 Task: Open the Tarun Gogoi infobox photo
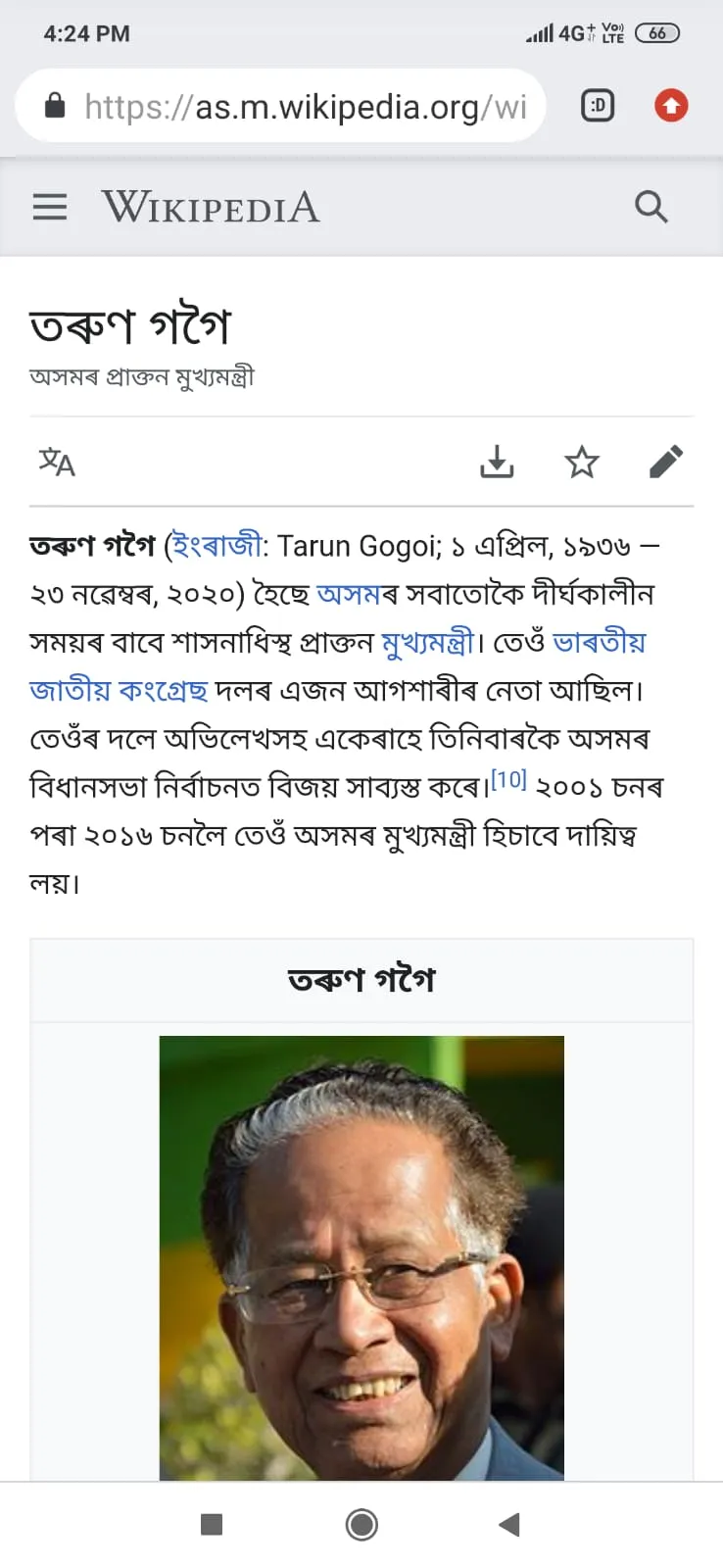361,1257
